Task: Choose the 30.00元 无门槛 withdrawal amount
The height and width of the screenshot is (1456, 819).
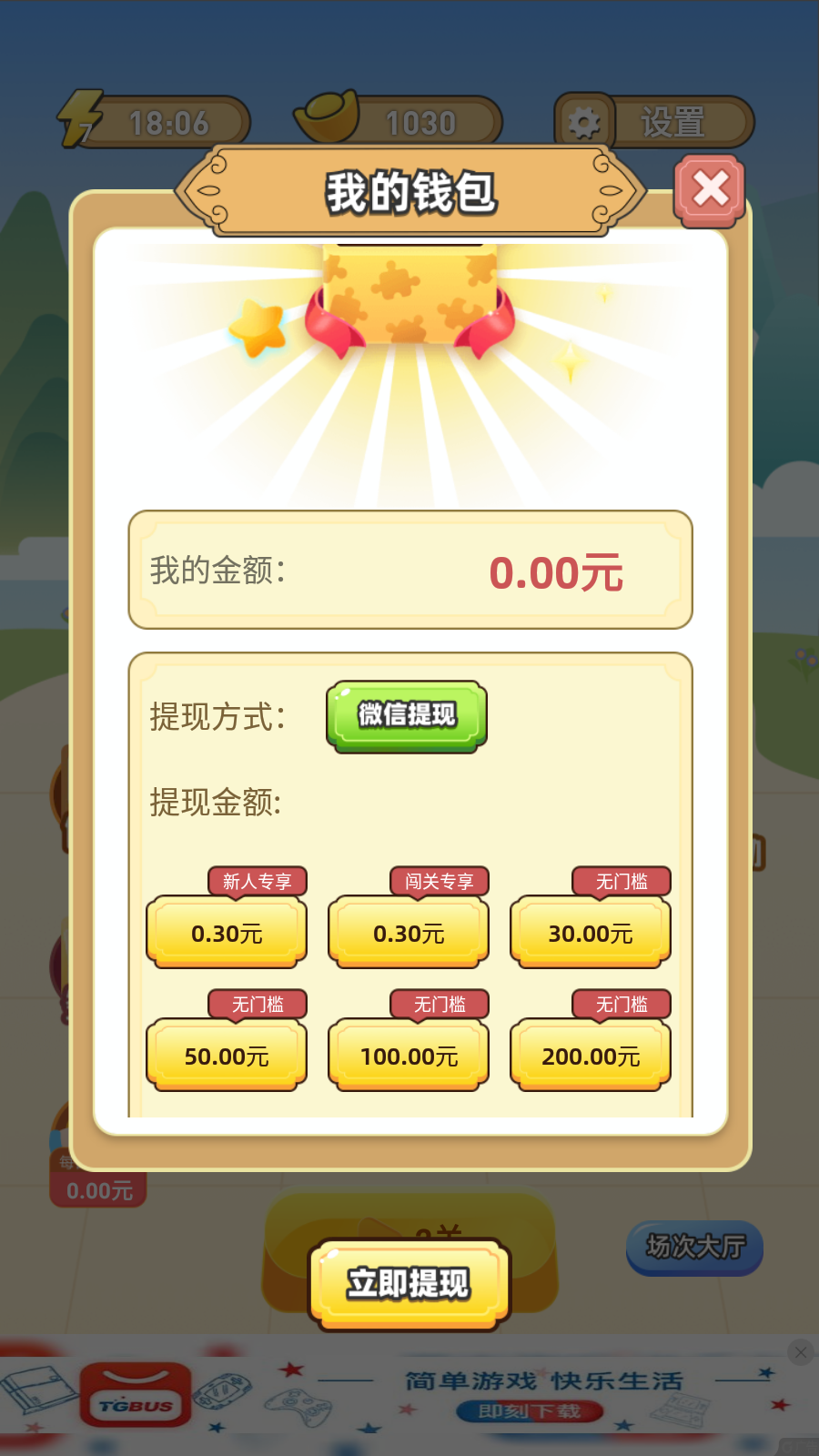Action: tap(590, 933)
